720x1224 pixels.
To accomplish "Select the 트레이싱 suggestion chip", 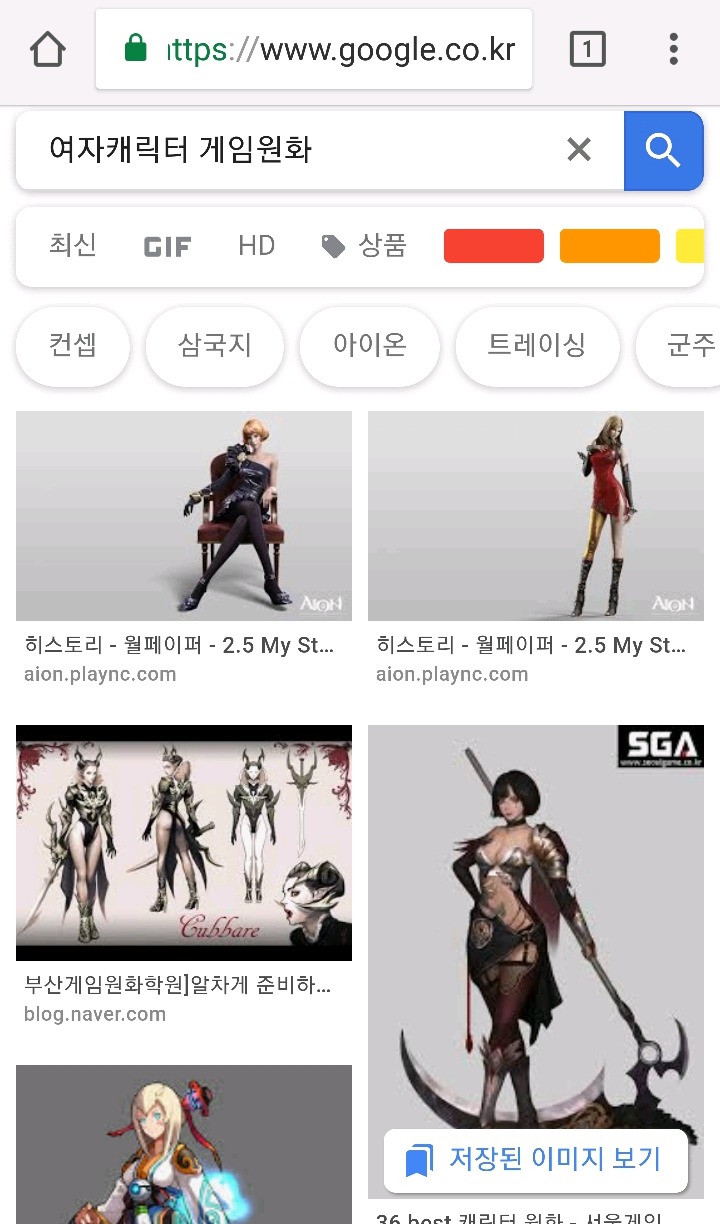I will tap(536, 346).
